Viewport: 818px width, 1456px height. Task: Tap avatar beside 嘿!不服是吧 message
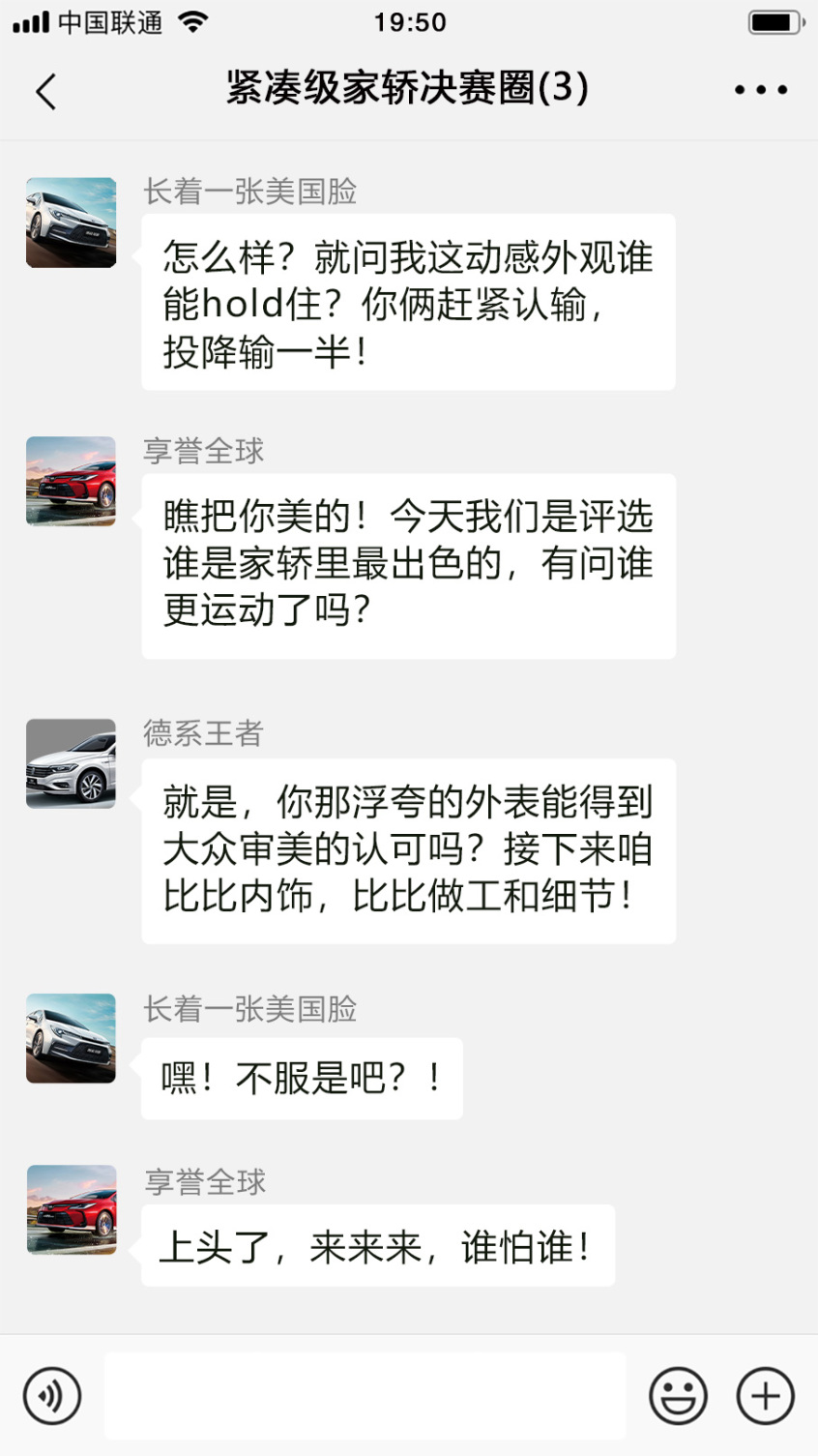(71, 1038)
